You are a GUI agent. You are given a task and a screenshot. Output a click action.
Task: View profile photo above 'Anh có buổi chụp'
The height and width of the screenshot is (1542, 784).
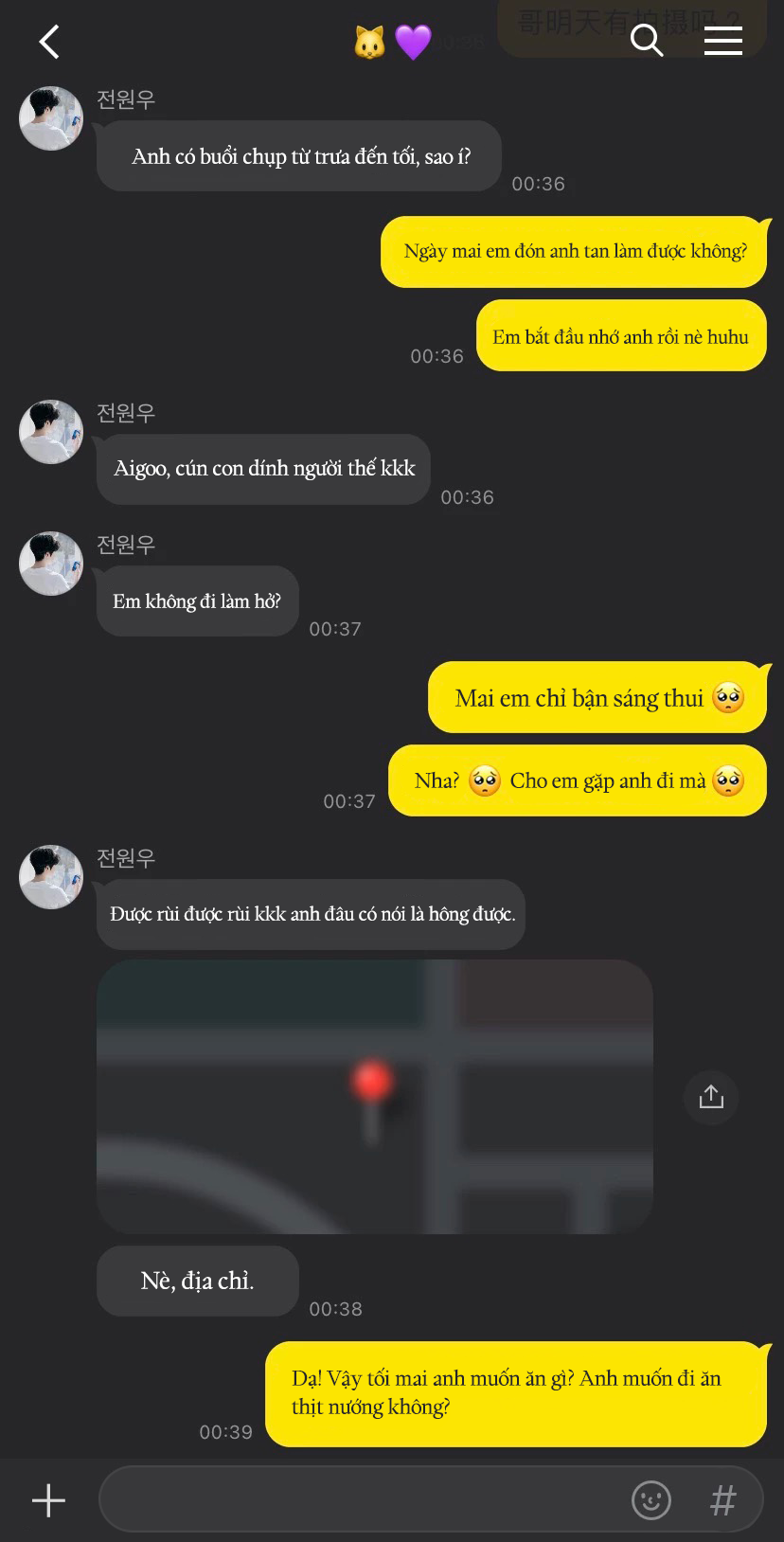tap(51, 118)
